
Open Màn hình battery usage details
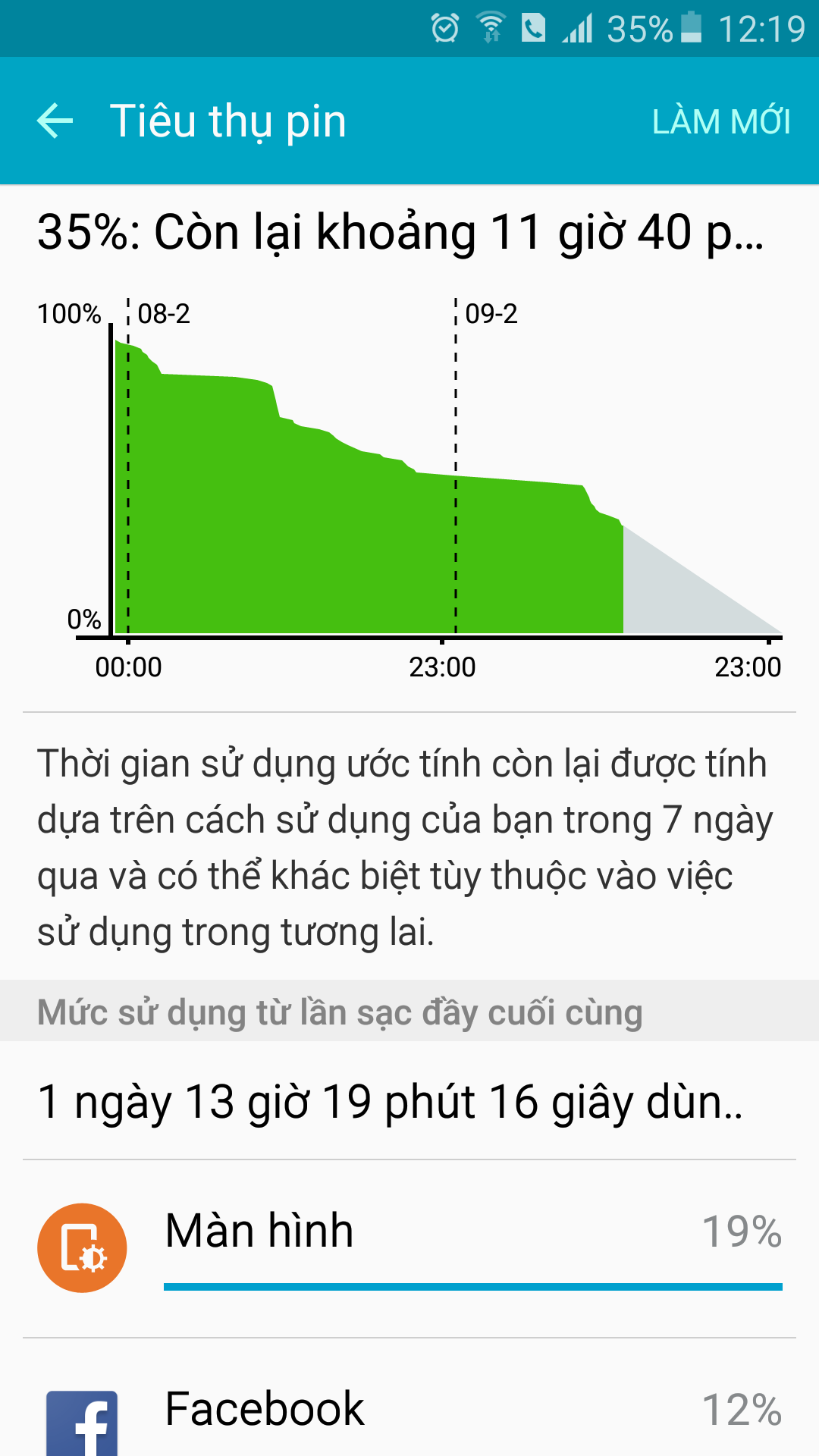(409, 1247)
